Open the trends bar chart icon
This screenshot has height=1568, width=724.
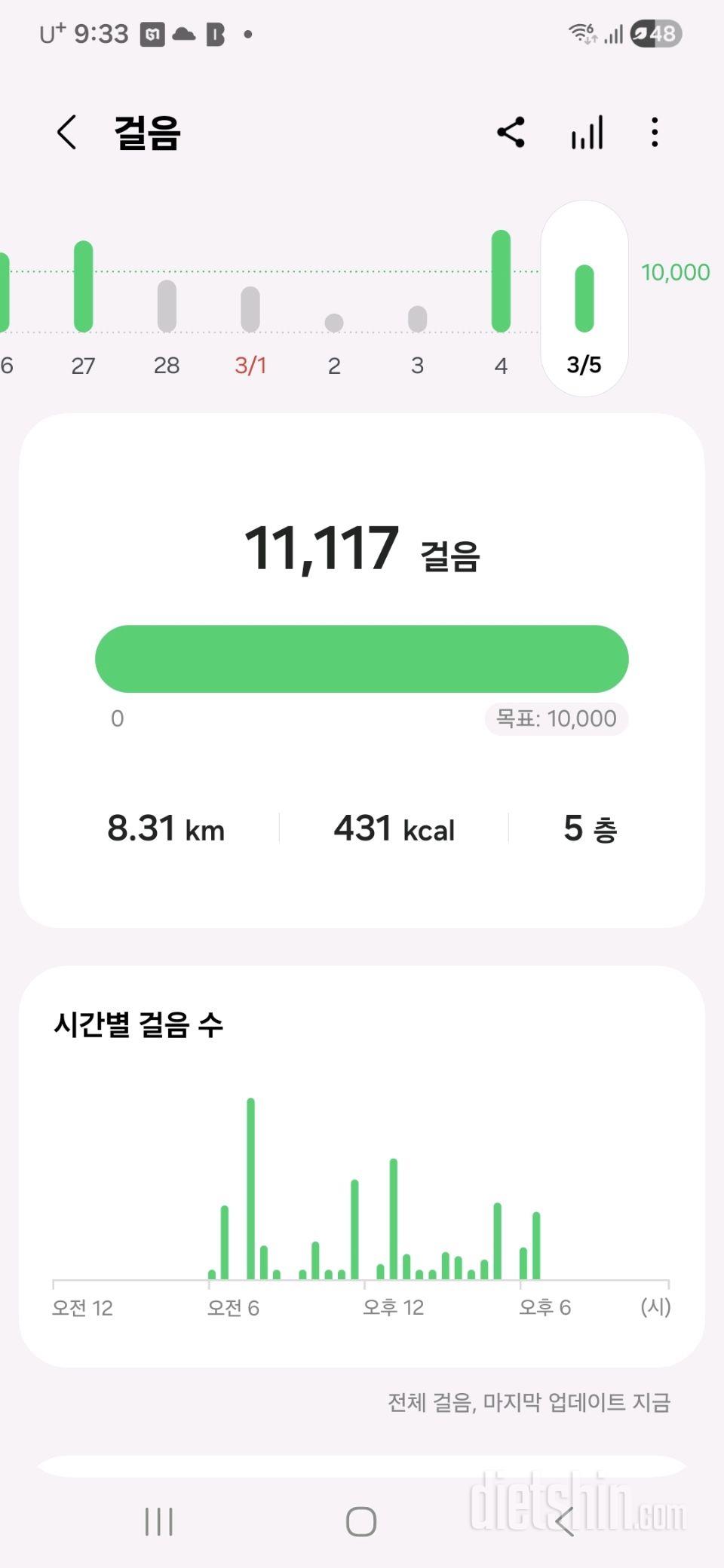tap(586, 132)
